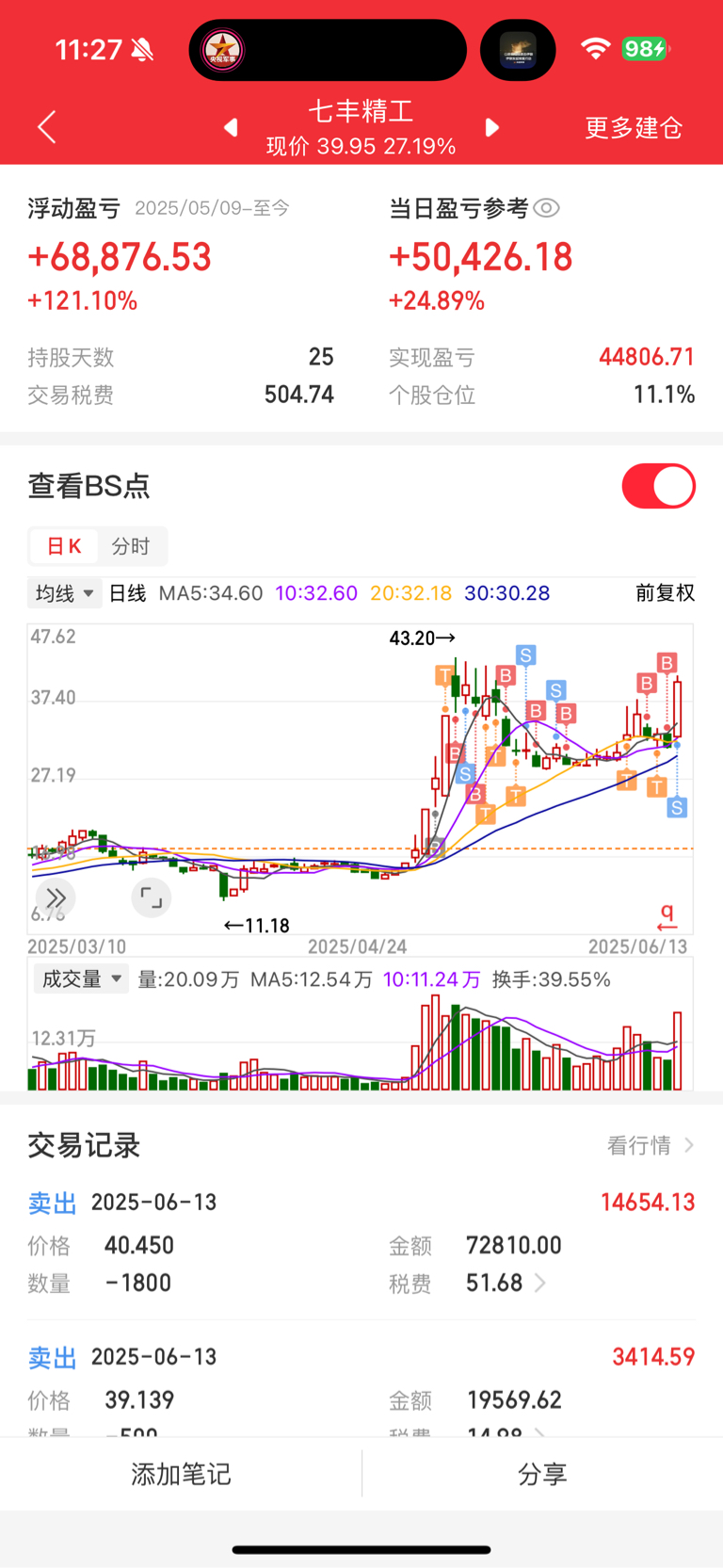Expand the chart with the double-arrow button

(56, 898)
